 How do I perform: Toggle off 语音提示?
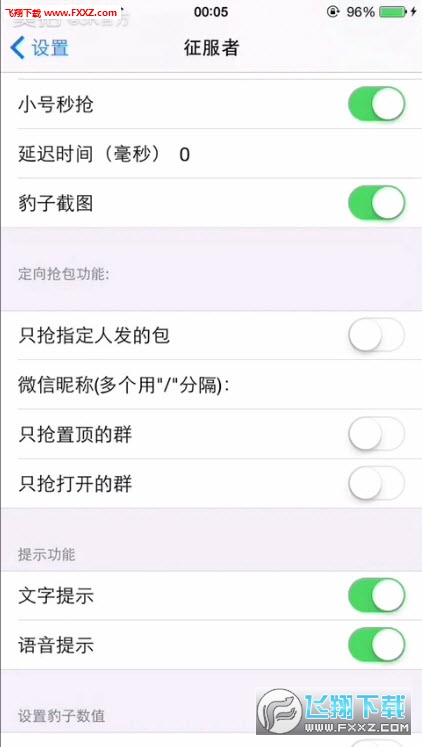(377, 645)
